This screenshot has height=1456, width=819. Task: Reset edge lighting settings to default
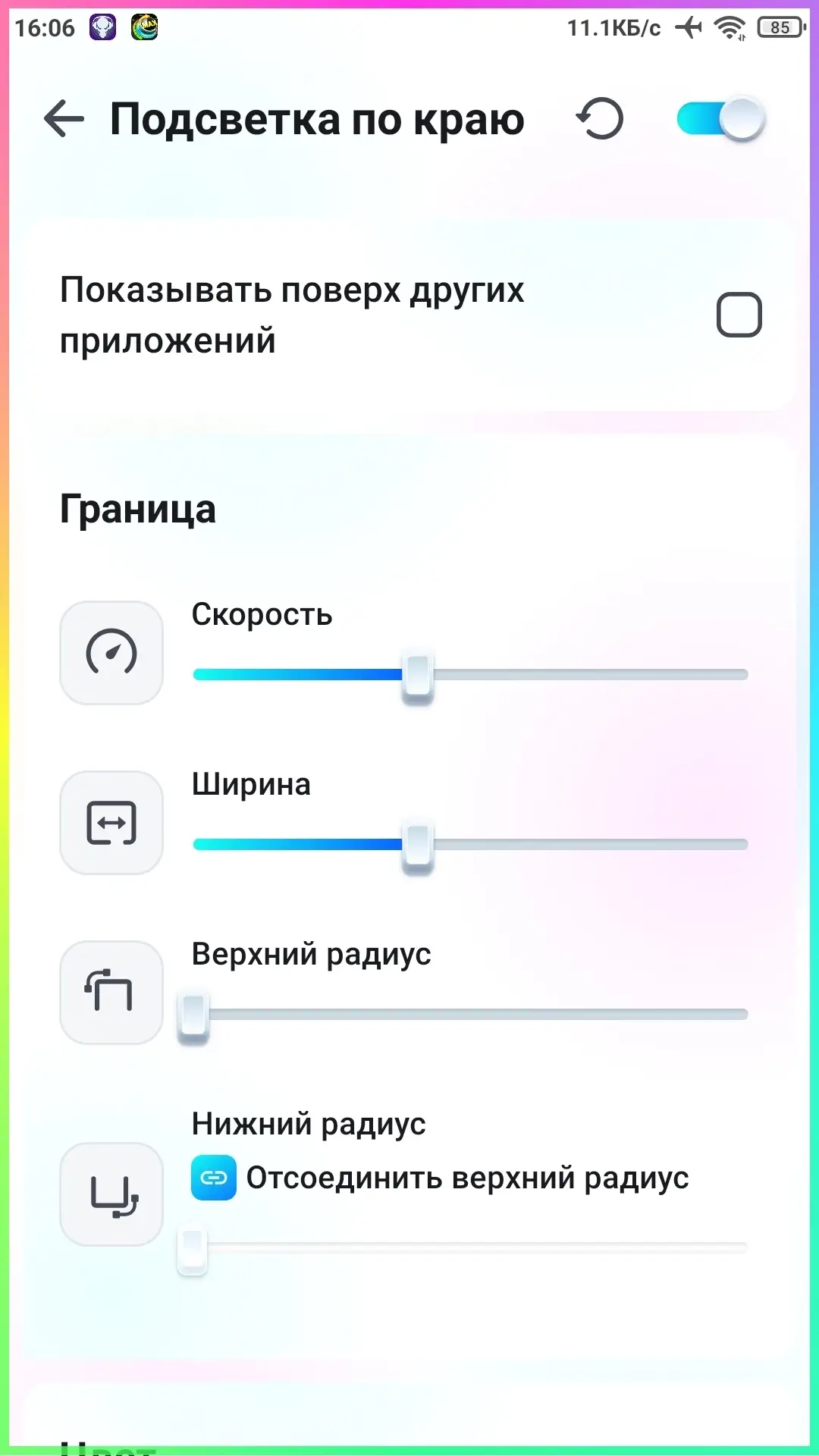click(x=600, y=120)
